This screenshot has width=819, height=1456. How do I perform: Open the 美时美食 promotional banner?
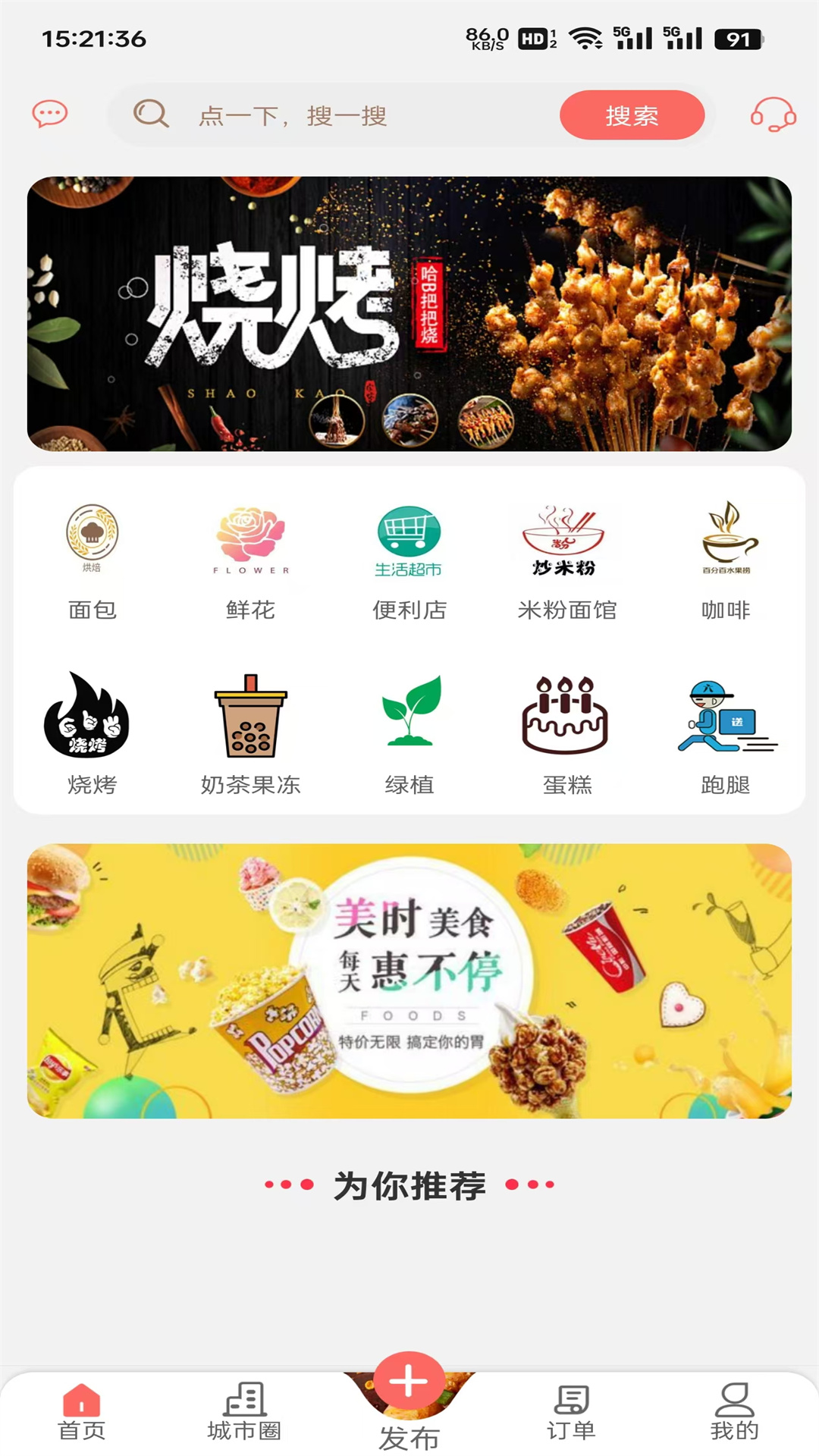[409, 981]
